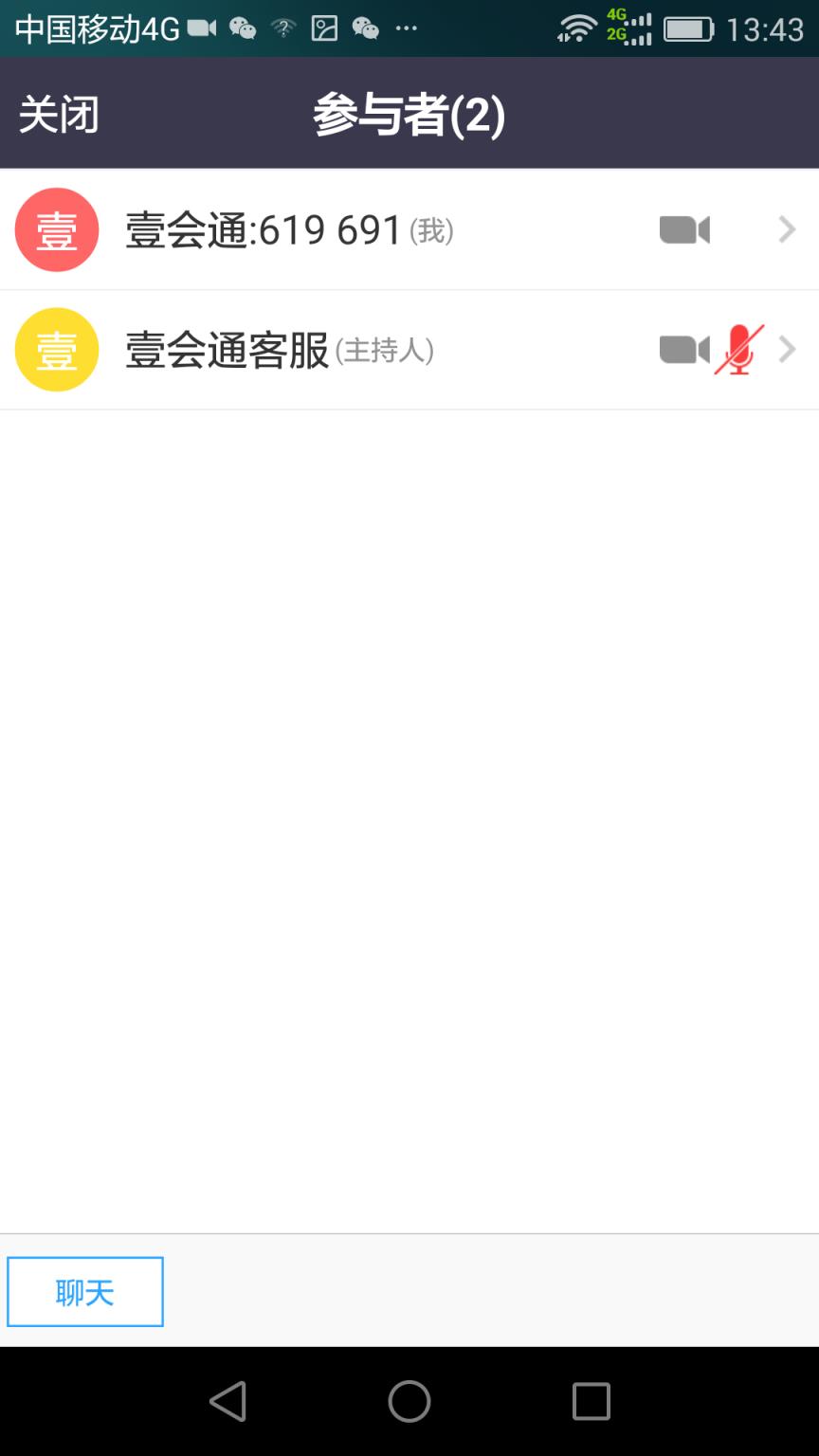819x1456 pixels.
Task: Select the camera icon for 壹会通:619 691
Action: click(684, 229)
